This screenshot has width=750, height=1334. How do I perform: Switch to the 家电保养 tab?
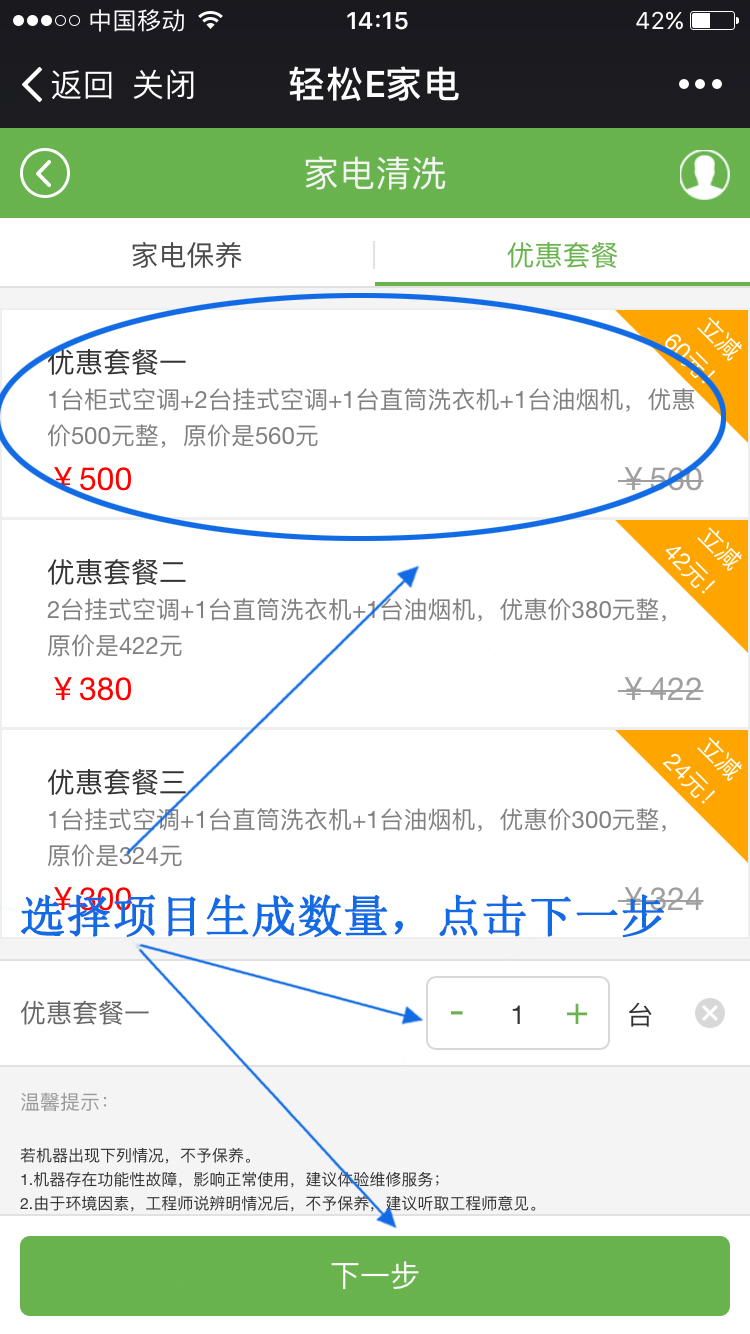coord(187,255)
